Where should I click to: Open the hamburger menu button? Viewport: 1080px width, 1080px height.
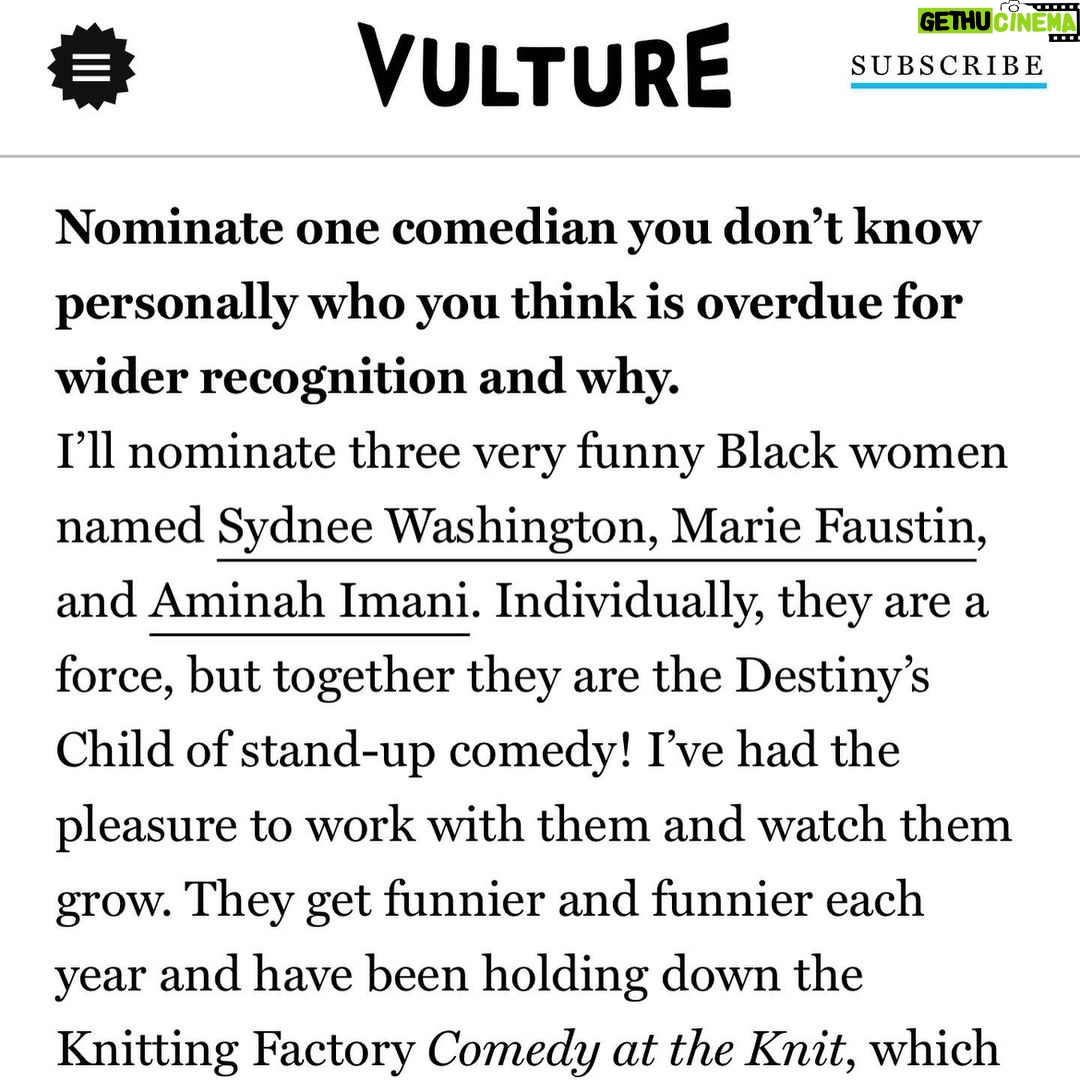tap(91, 67)
